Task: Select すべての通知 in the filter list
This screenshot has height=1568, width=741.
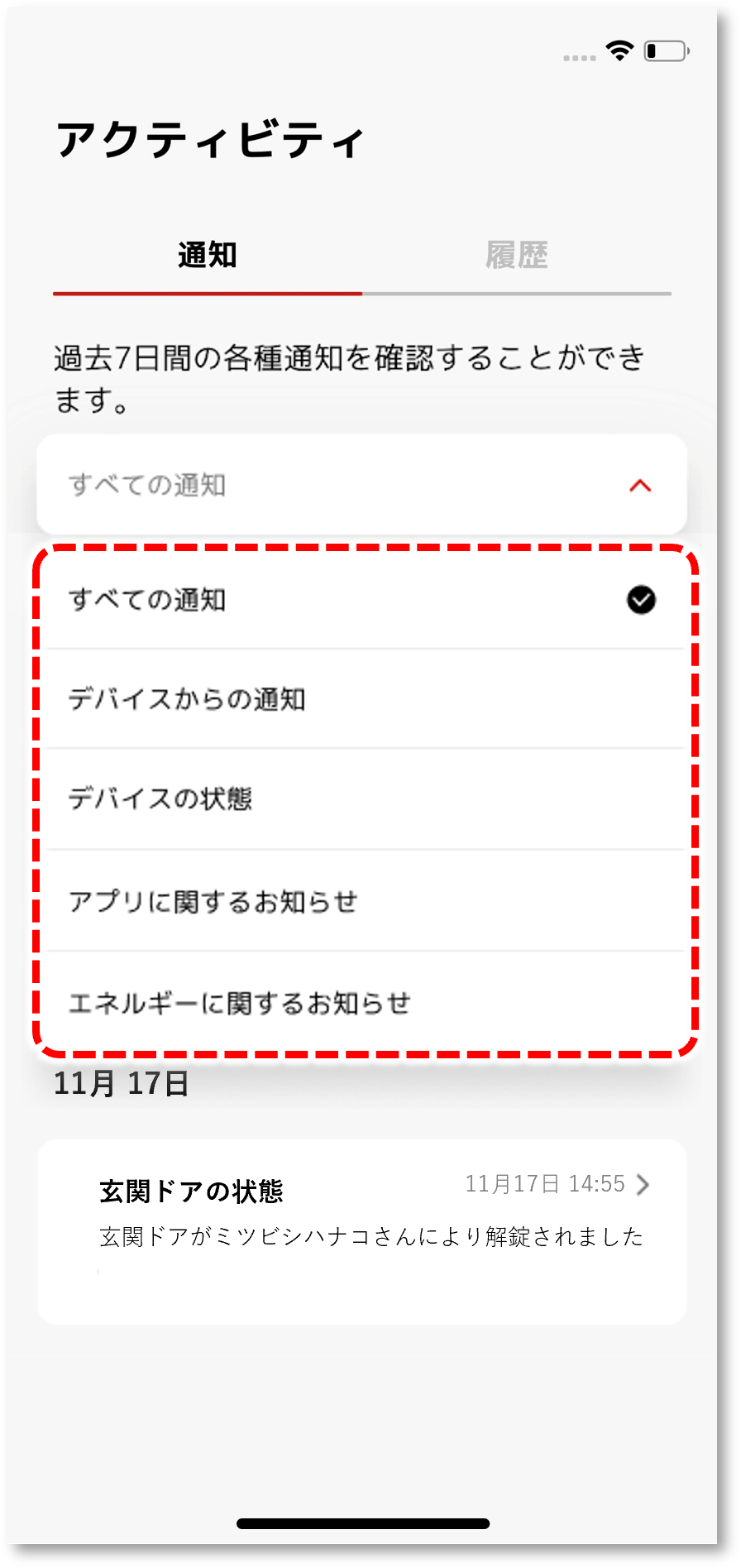Action: pos(362,600)
